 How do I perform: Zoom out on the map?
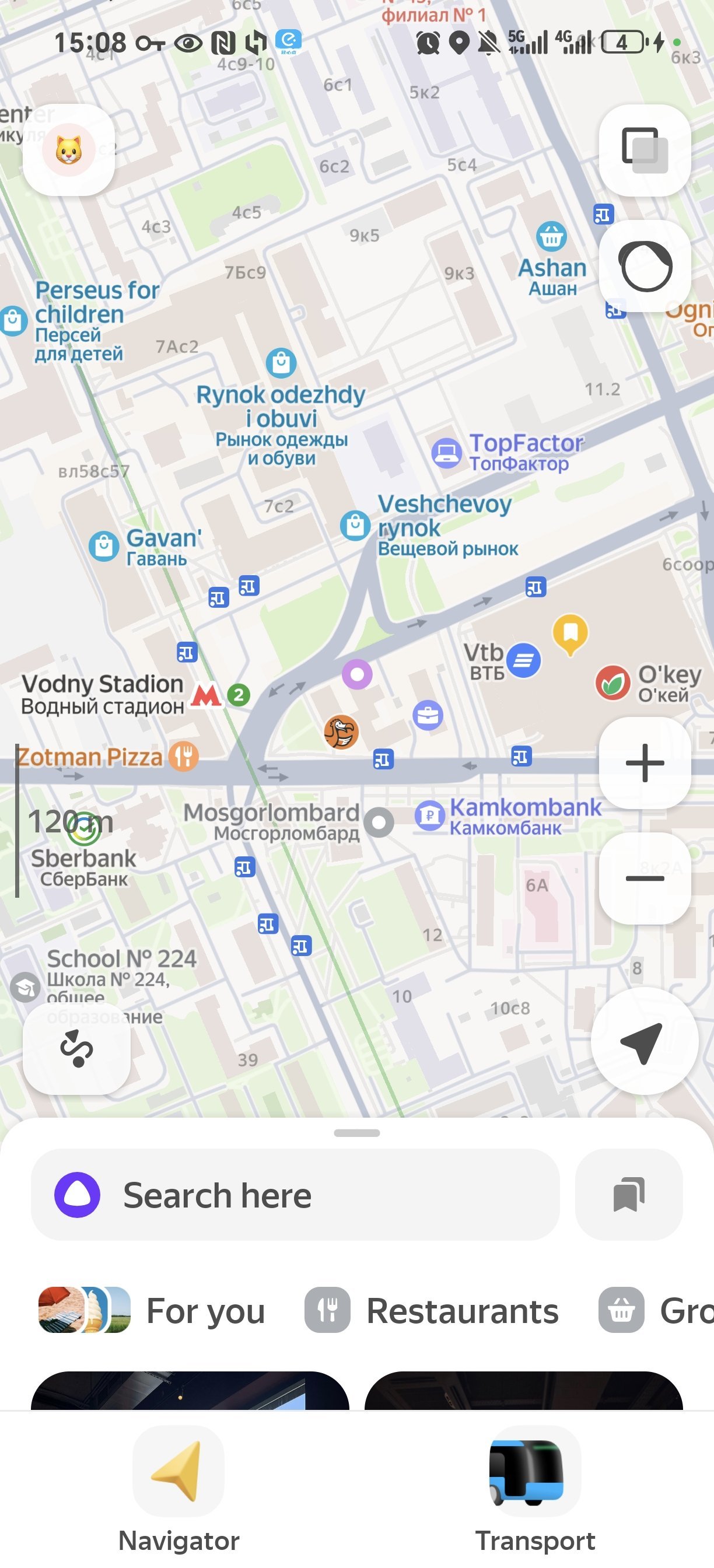[645, 878]
